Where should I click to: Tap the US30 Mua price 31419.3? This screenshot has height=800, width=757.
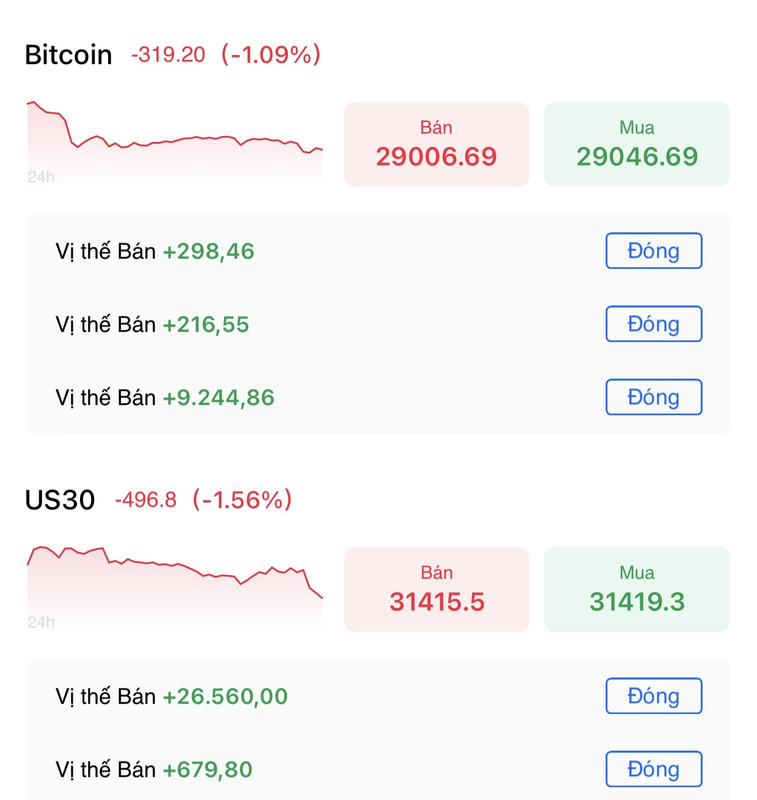coord(636,589)
